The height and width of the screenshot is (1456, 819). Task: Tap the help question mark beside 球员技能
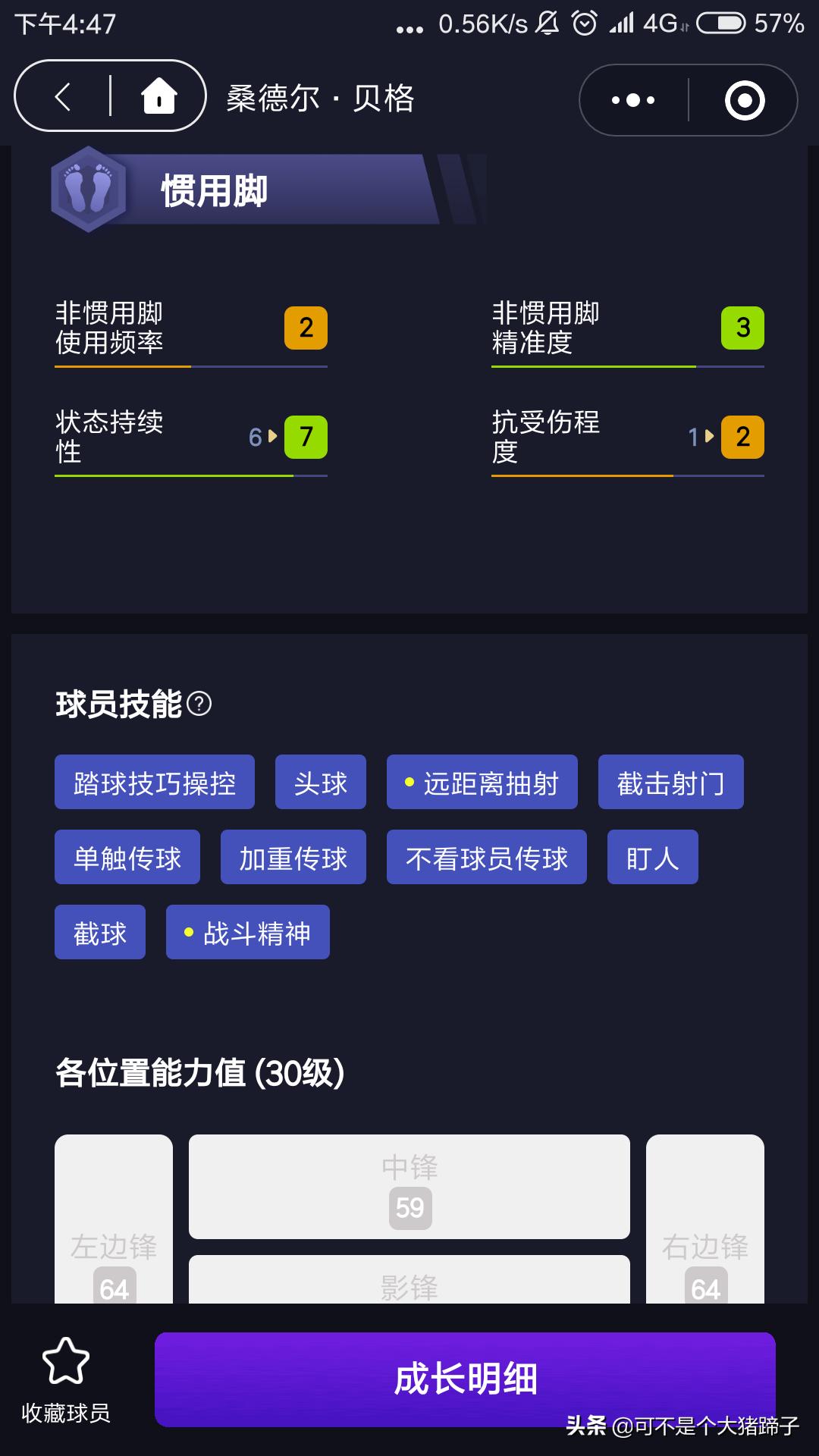pyautogui.click(x=199, y=704)
